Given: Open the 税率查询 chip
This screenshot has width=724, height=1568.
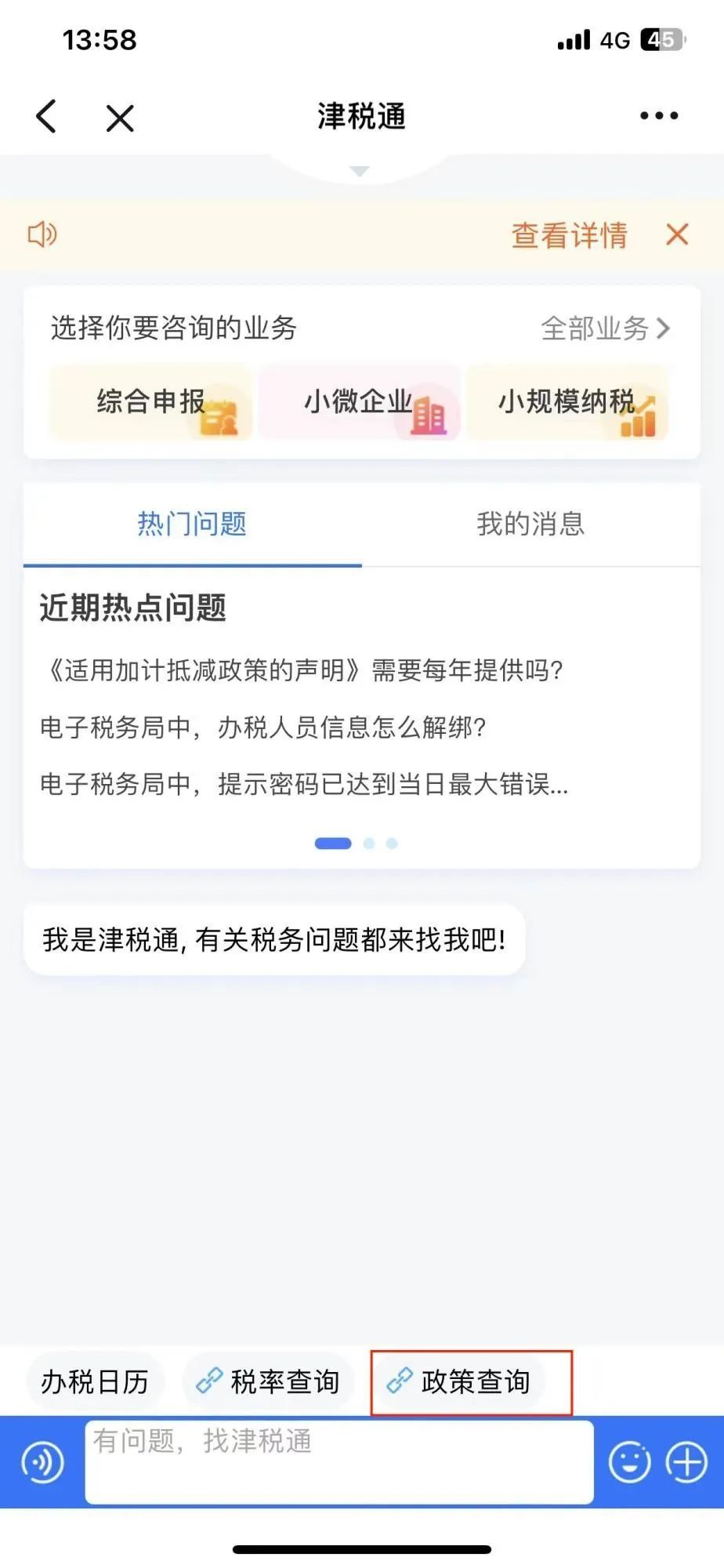Looking at the screenshot, I should pyautogui.click(x=269, y=1381).
